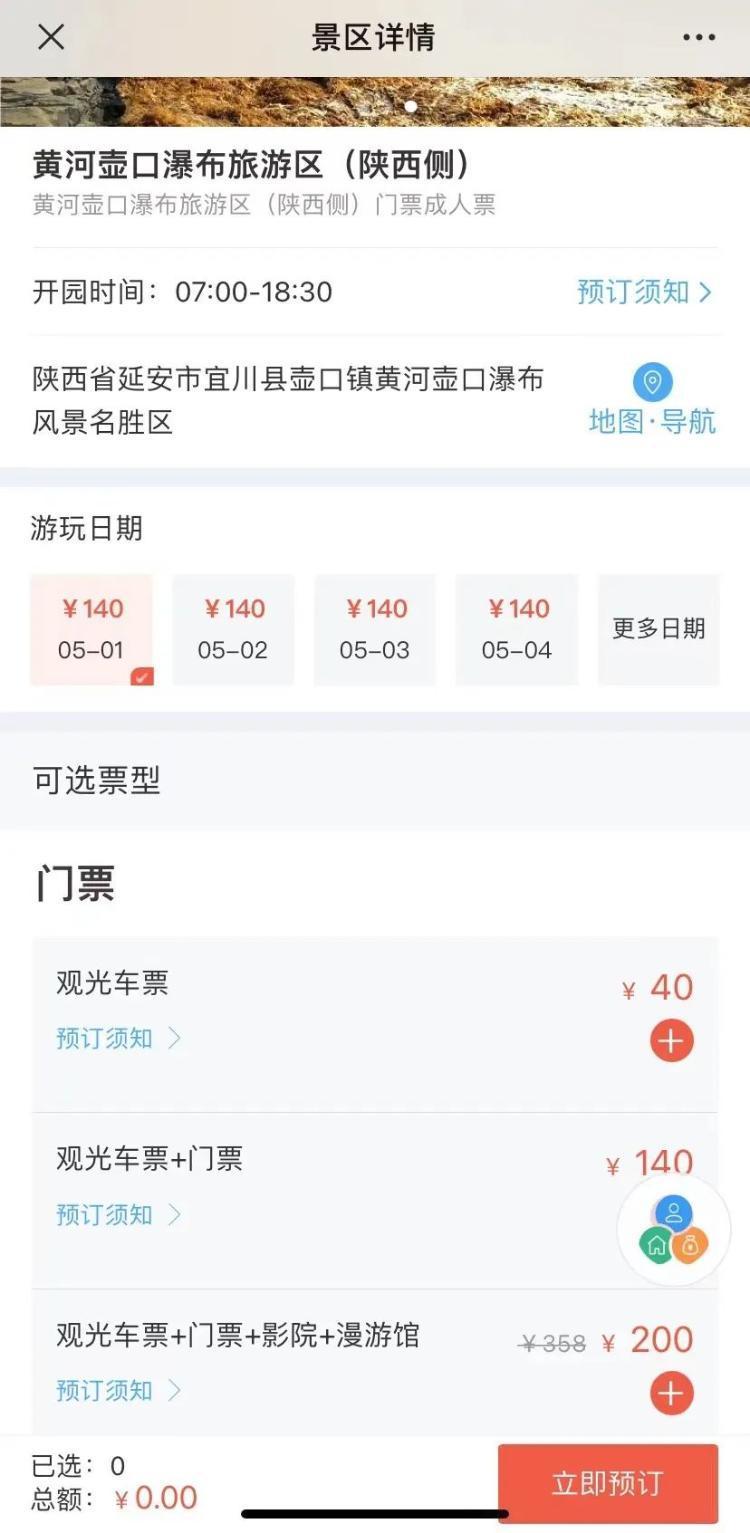This screenshot has height=1533, width=750.
Task: Open 地图·导航 map navigation
Action: coord(652,402)
